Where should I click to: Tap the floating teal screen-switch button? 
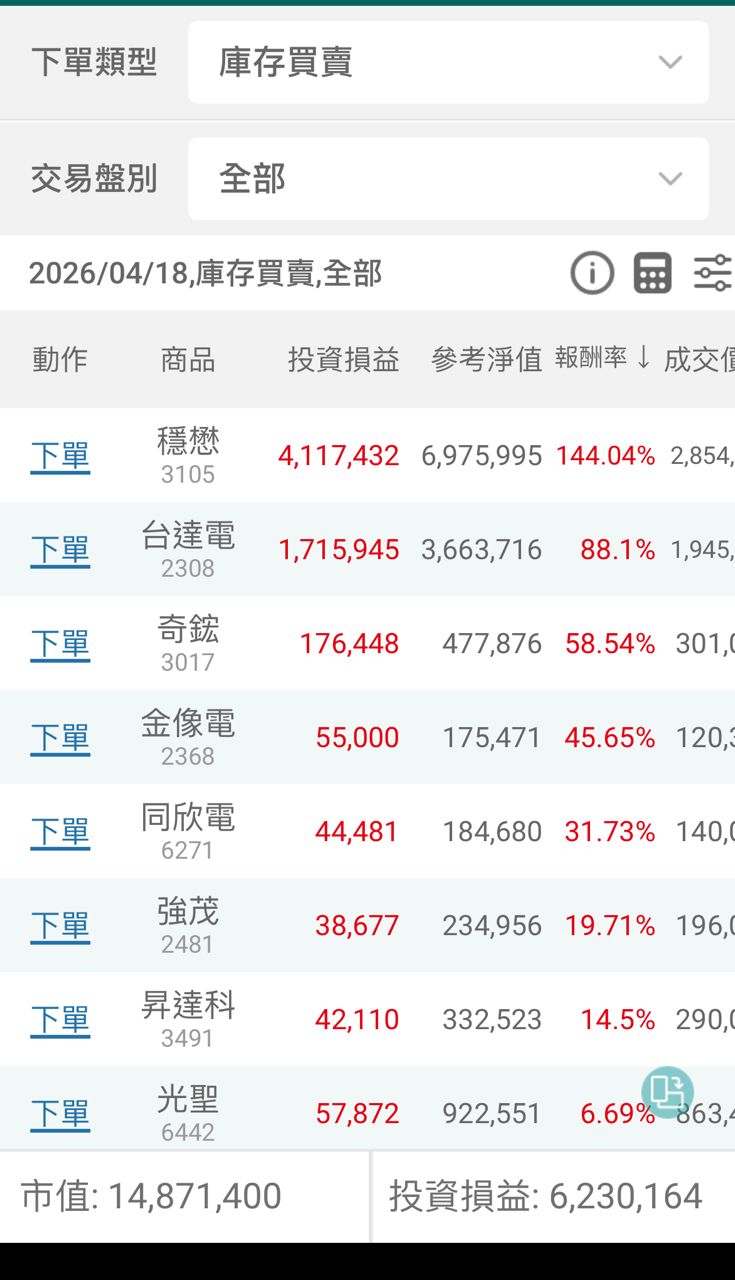pyautogui.click(x=667, y=1091)
